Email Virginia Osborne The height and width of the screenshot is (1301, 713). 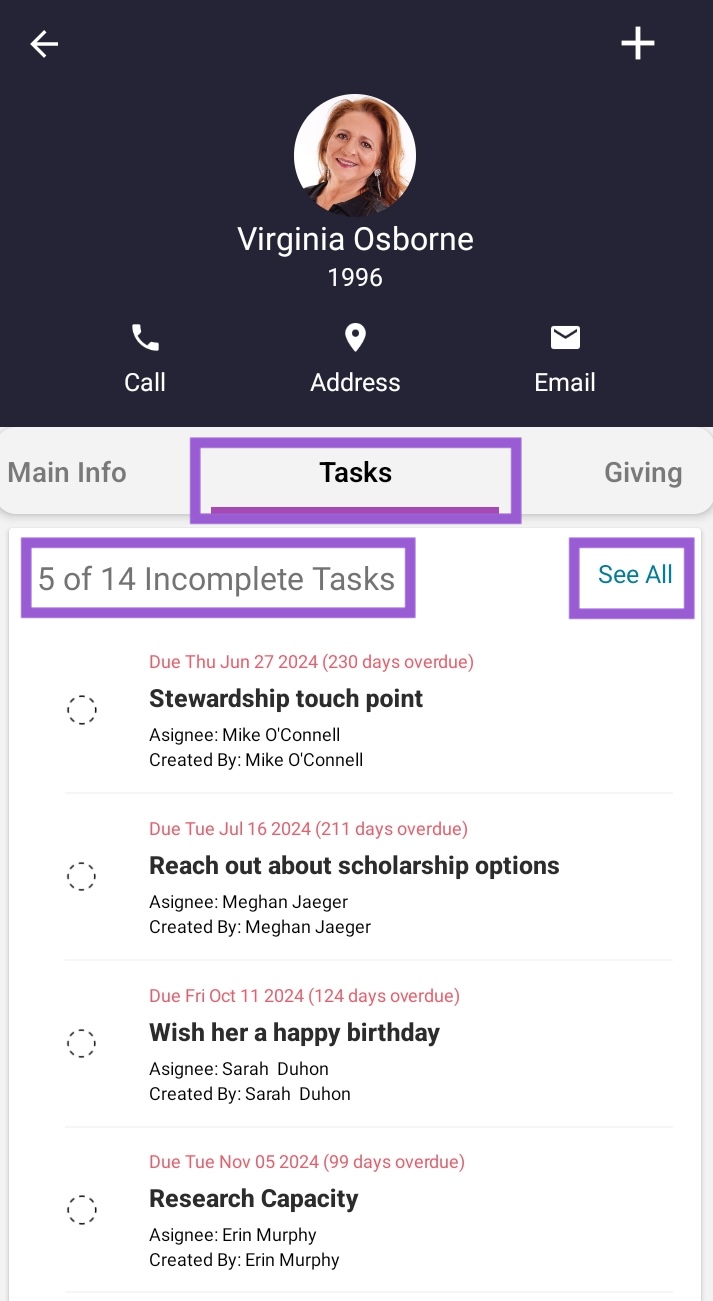565,359
